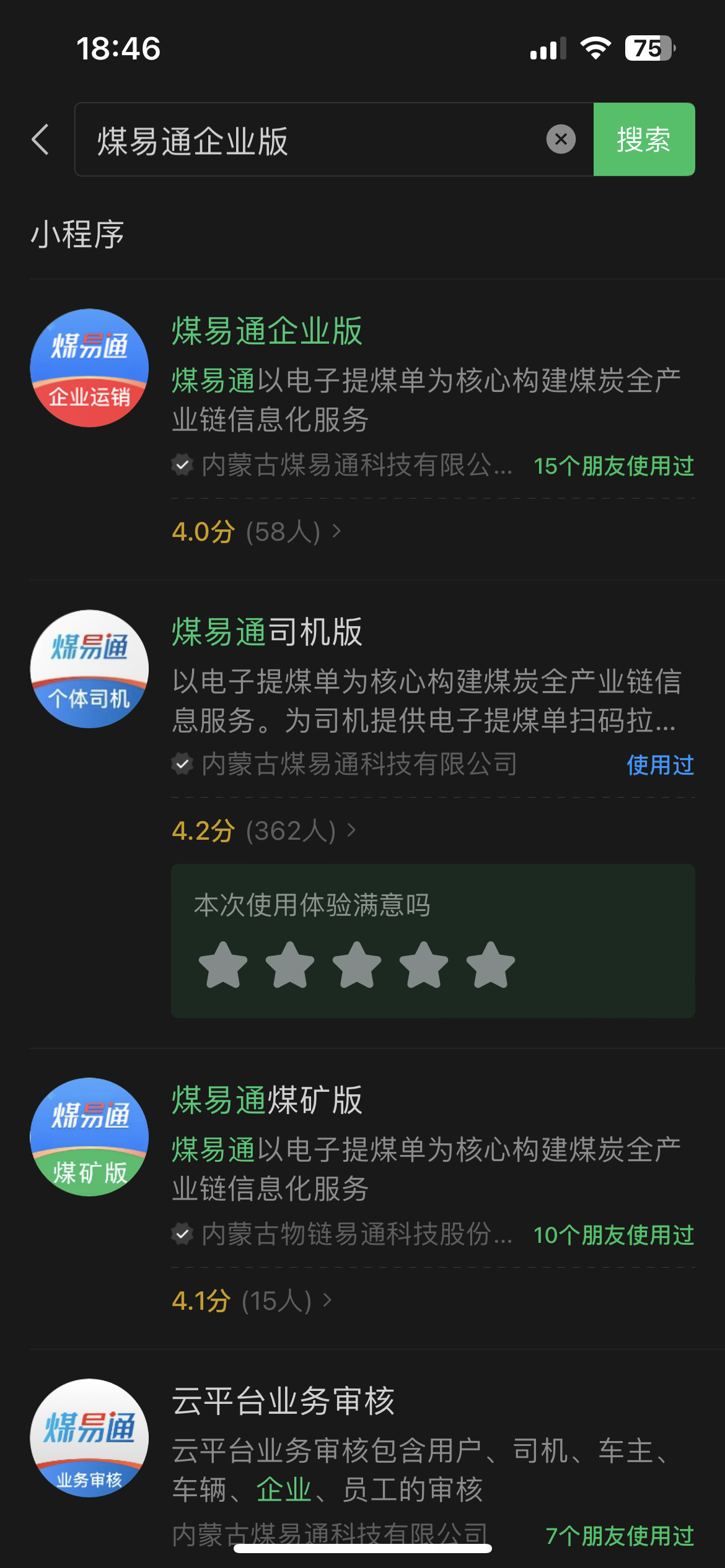The height and width of the screenshot is (1568, 725).
Task: Rate the experience with five stars
Action: (x=490, y=965)
